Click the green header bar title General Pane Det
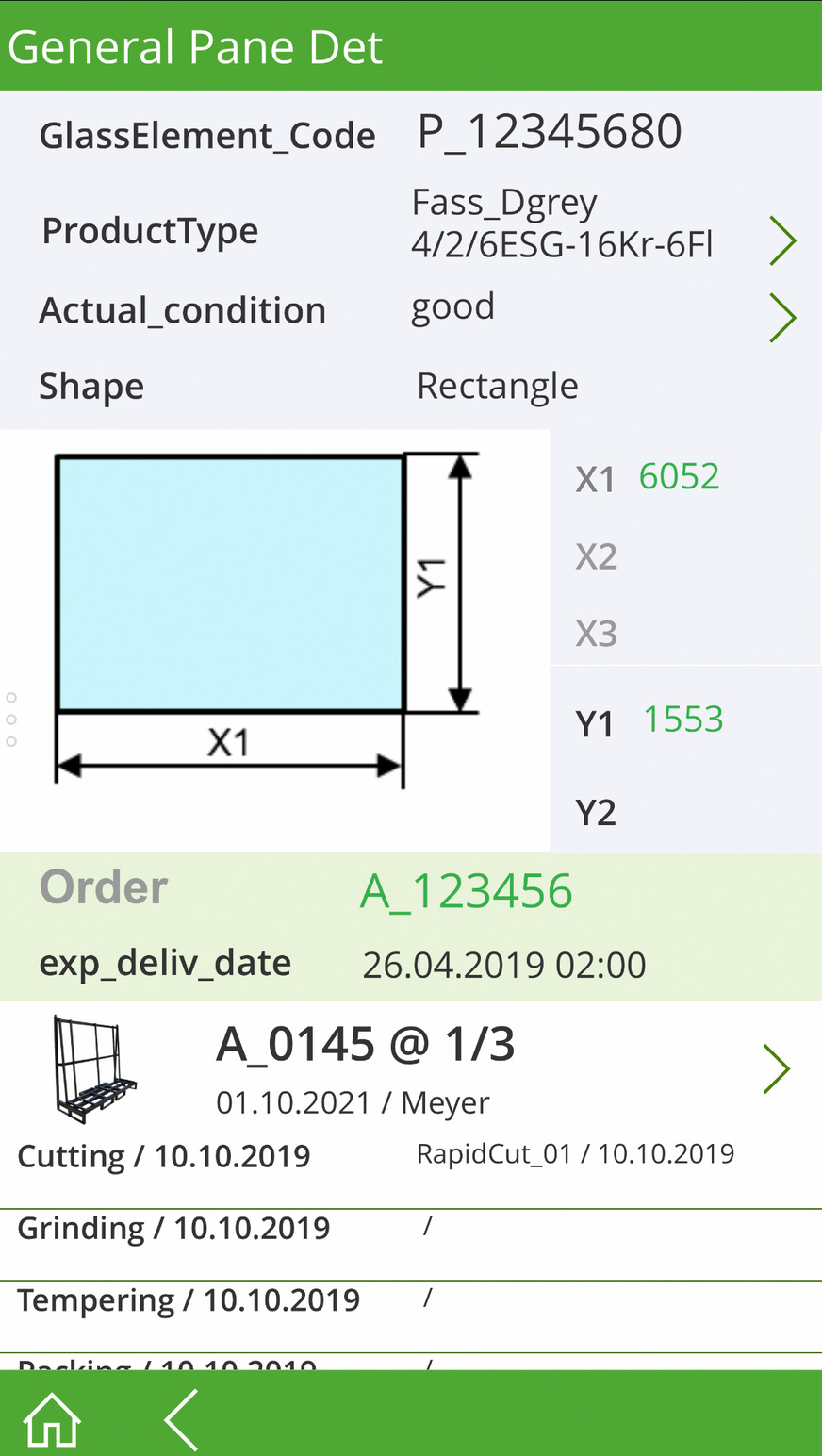Viewport: 822px width, 1456px height. (x=195, y=46)
